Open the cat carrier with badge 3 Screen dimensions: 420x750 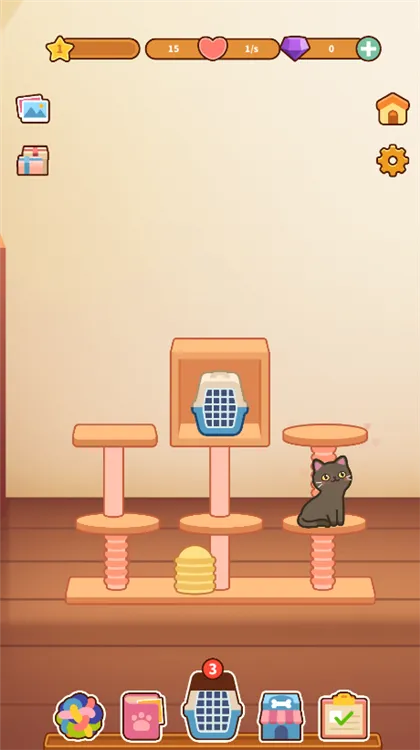click(212, 706)
